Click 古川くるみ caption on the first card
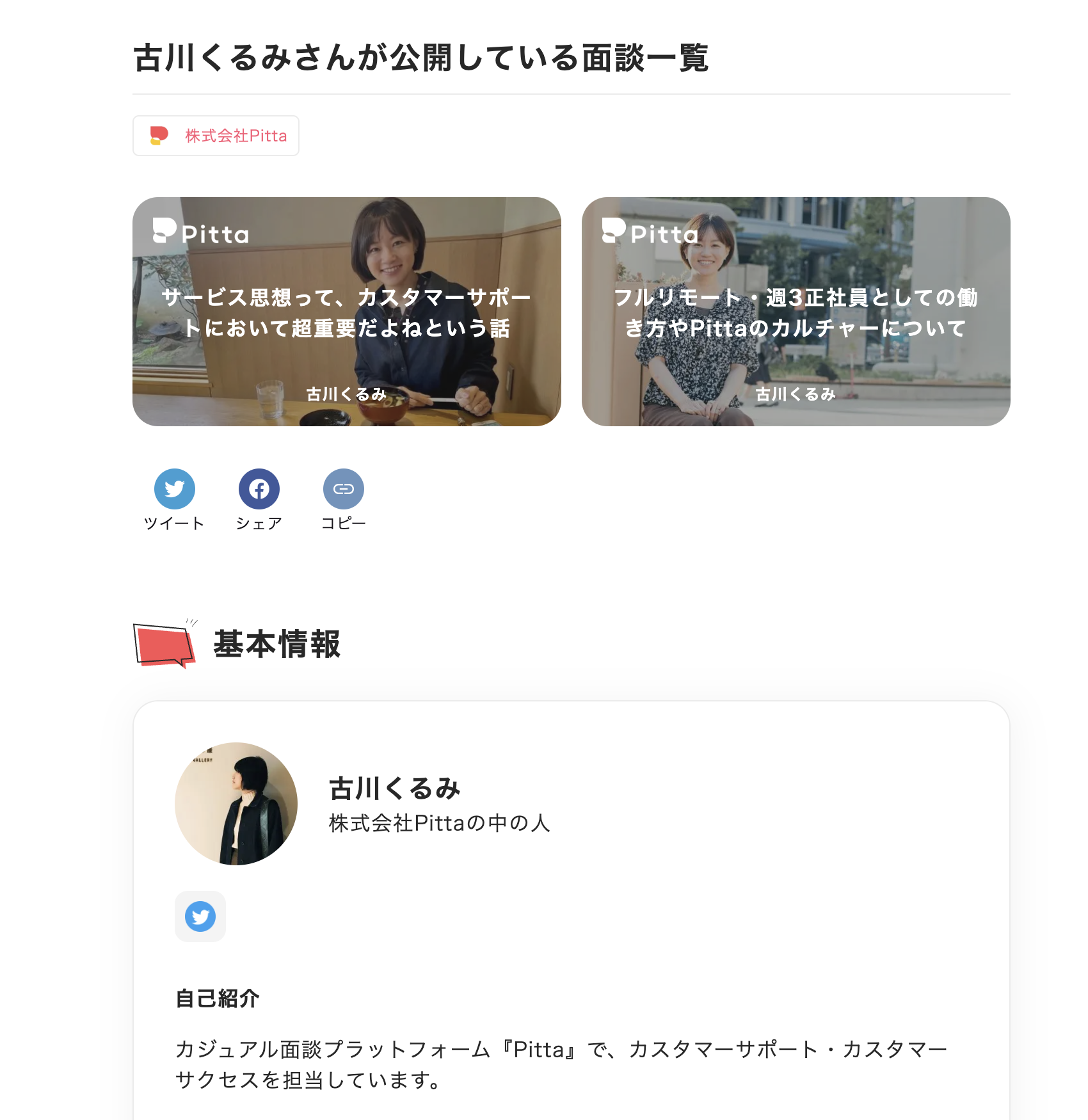The height and width of the screenshot is (1120, 1088). (x=346, y=395)
